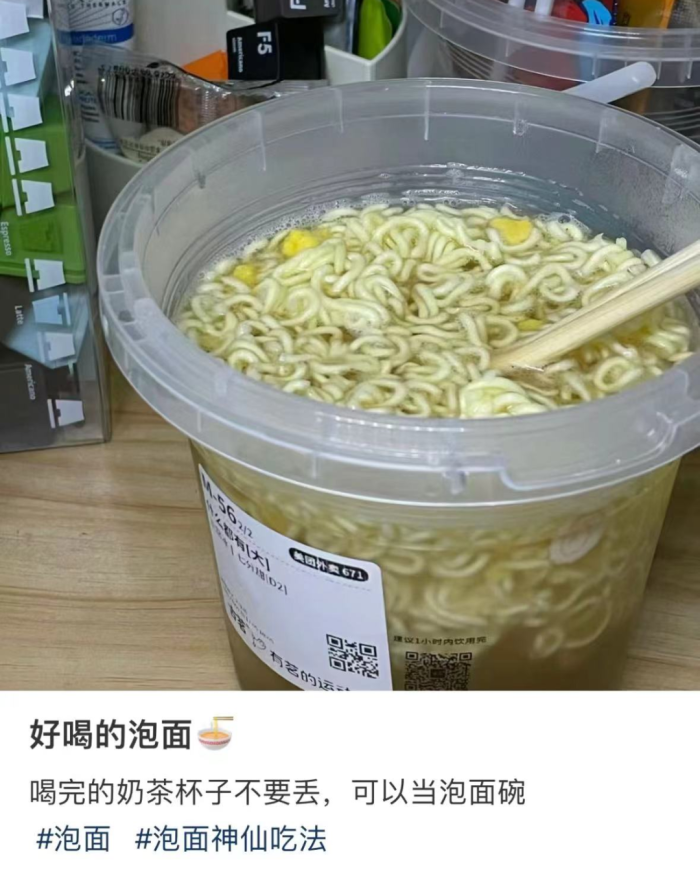Open the #泡面 hashtag

click(73, 838)
